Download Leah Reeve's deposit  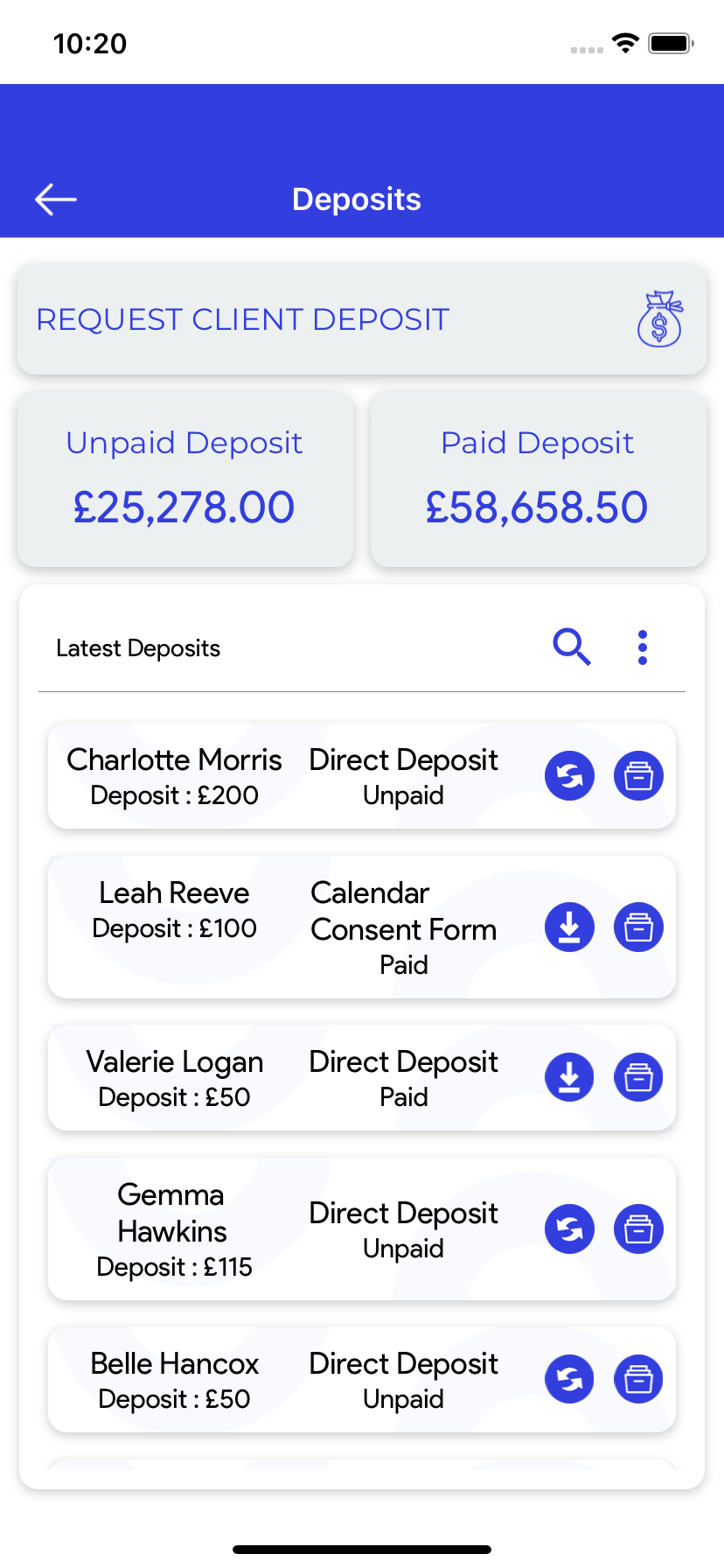point(569,927)
